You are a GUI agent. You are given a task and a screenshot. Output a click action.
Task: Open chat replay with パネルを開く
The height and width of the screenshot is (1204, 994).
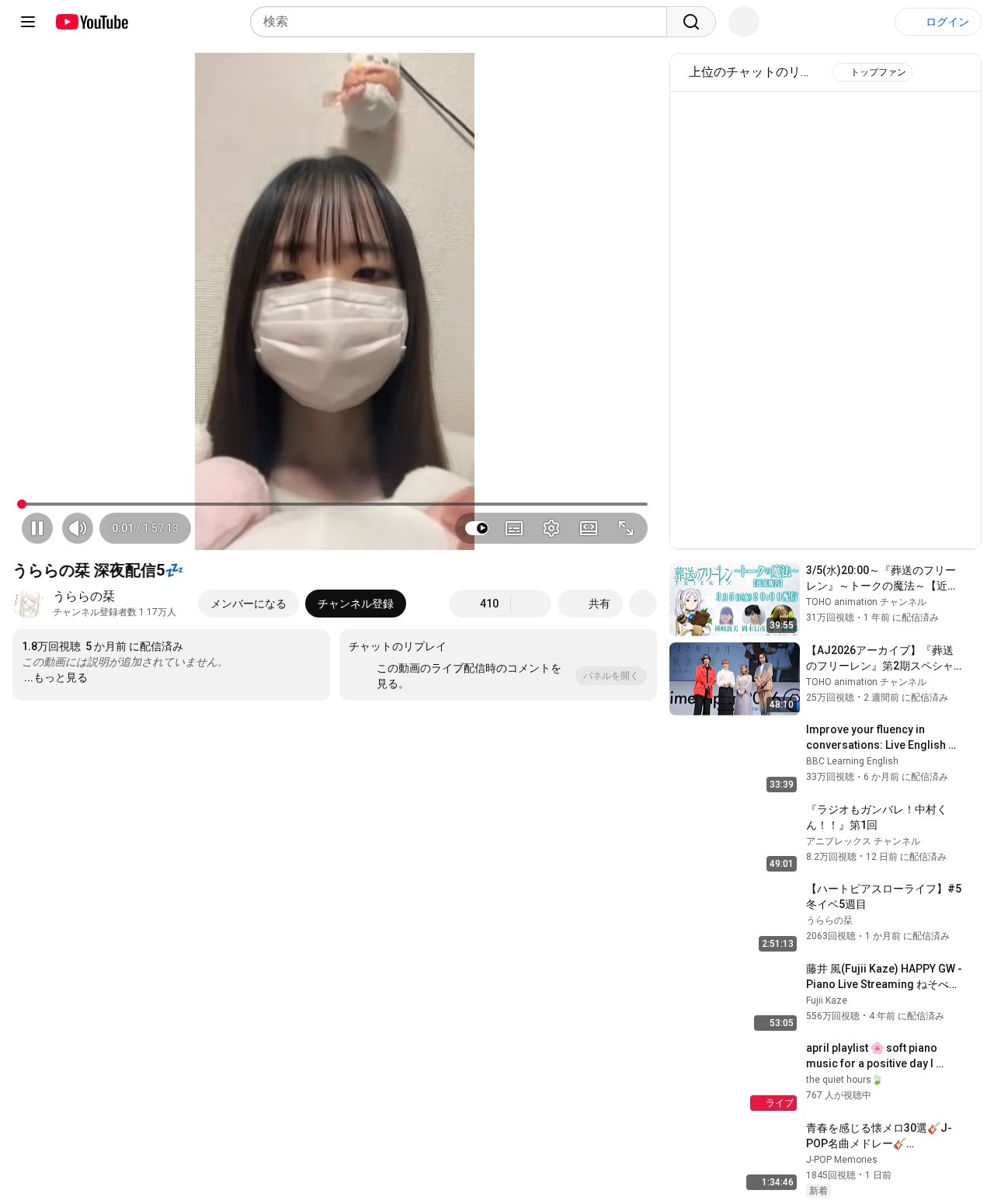(611, 676)
